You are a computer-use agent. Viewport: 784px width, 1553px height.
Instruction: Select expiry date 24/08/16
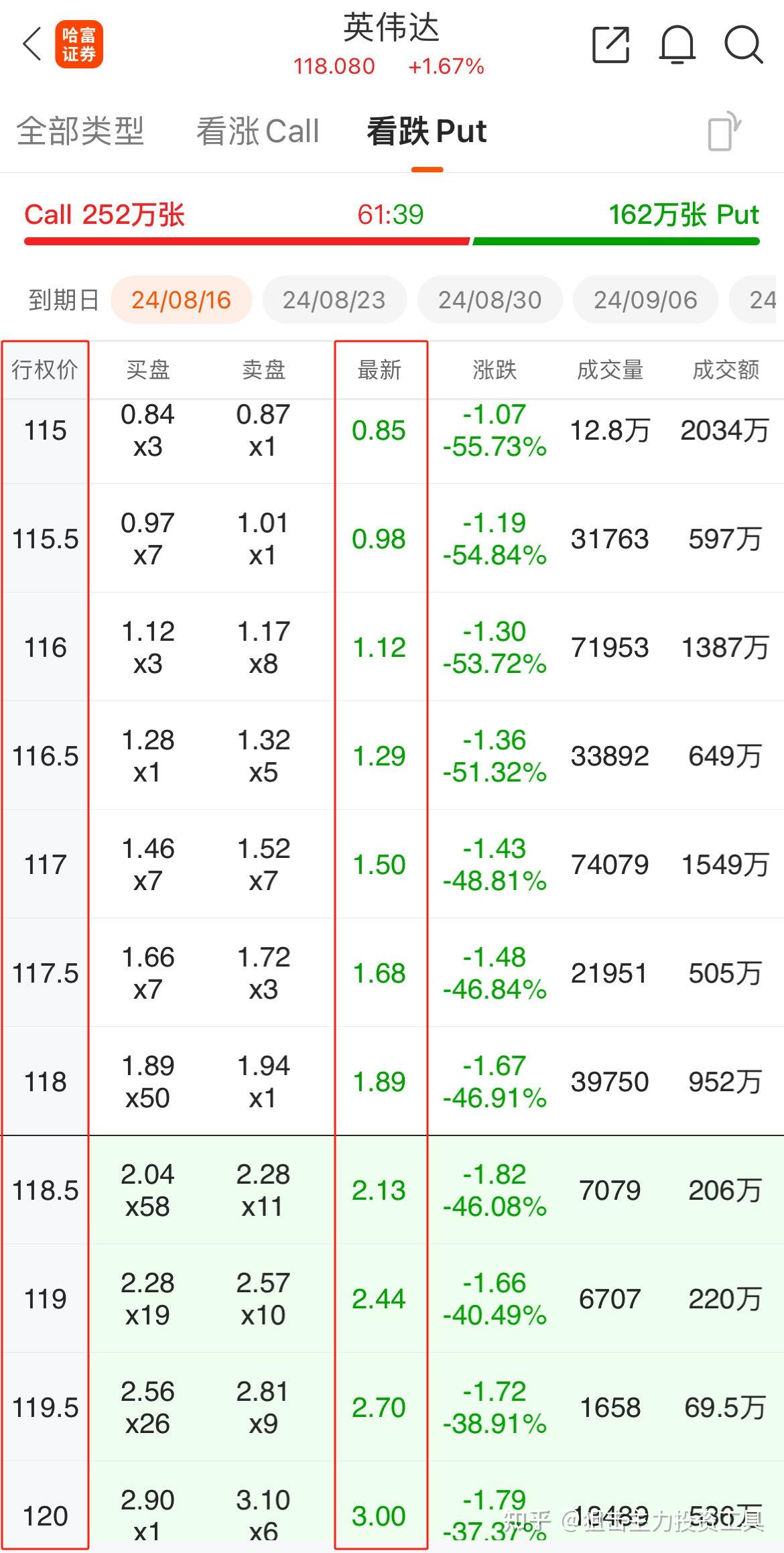[x=181, y=300]
